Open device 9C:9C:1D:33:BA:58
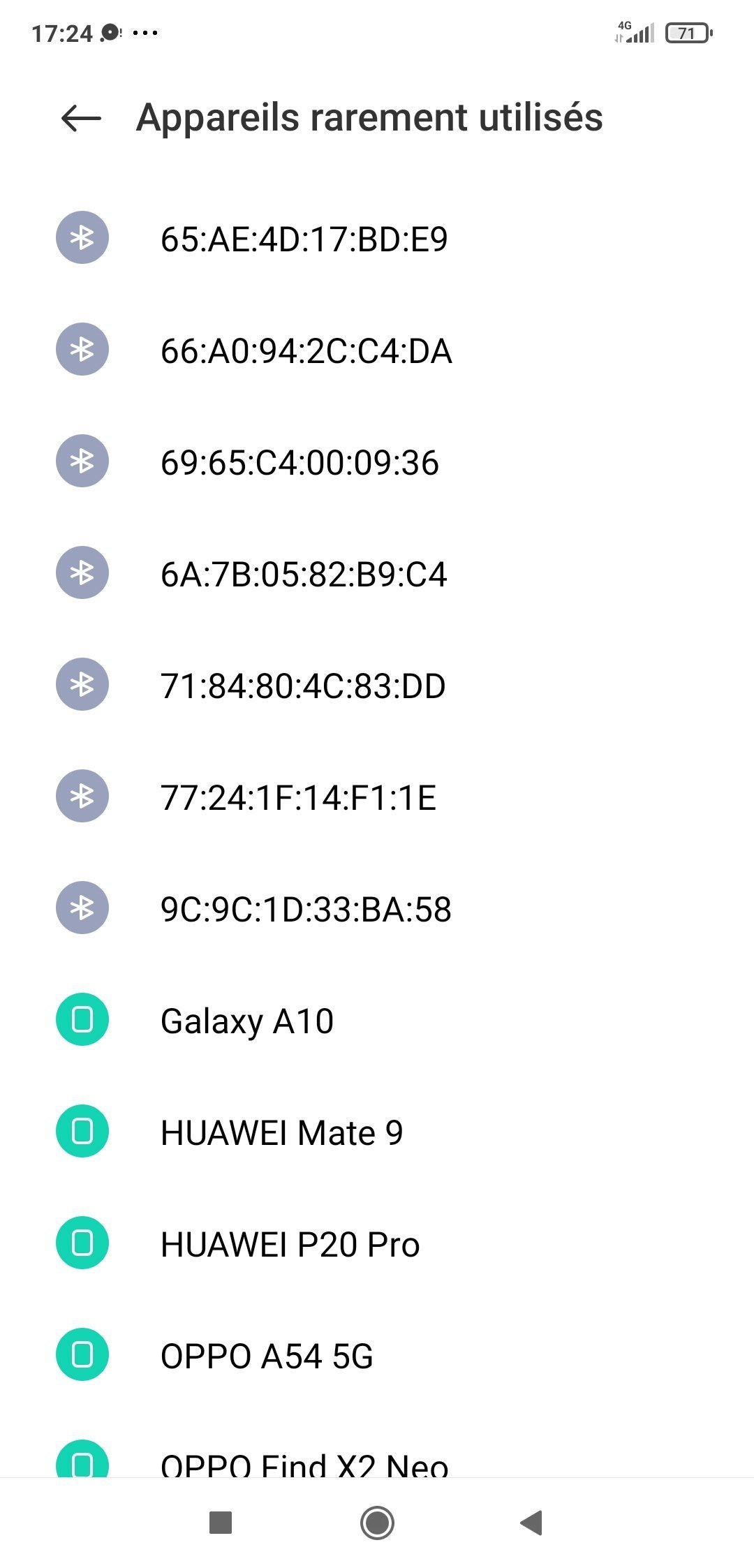 click(306, 909)
